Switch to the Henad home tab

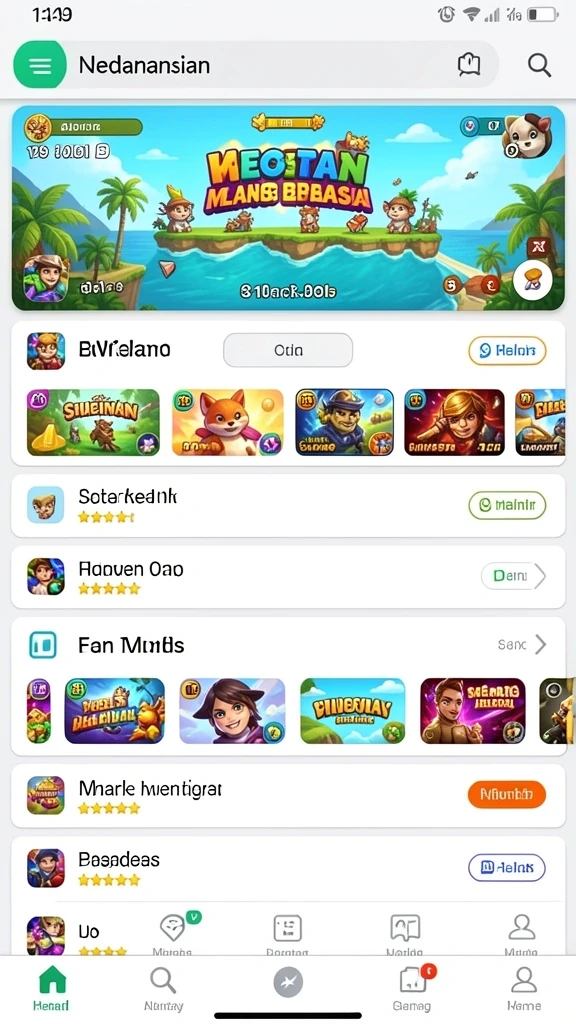52,987
